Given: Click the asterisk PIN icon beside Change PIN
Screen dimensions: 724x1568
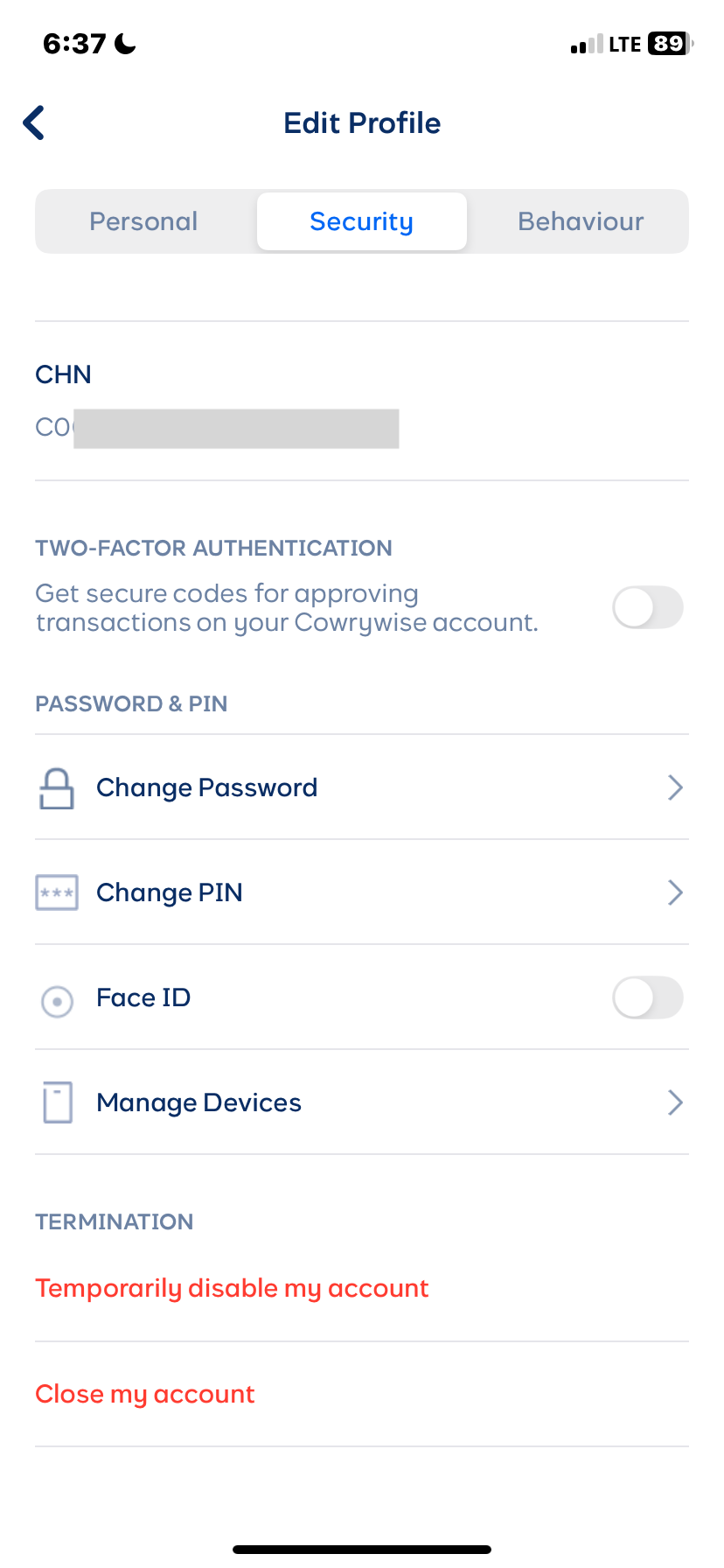Looking at the screenshot, I should click(56, 892).
